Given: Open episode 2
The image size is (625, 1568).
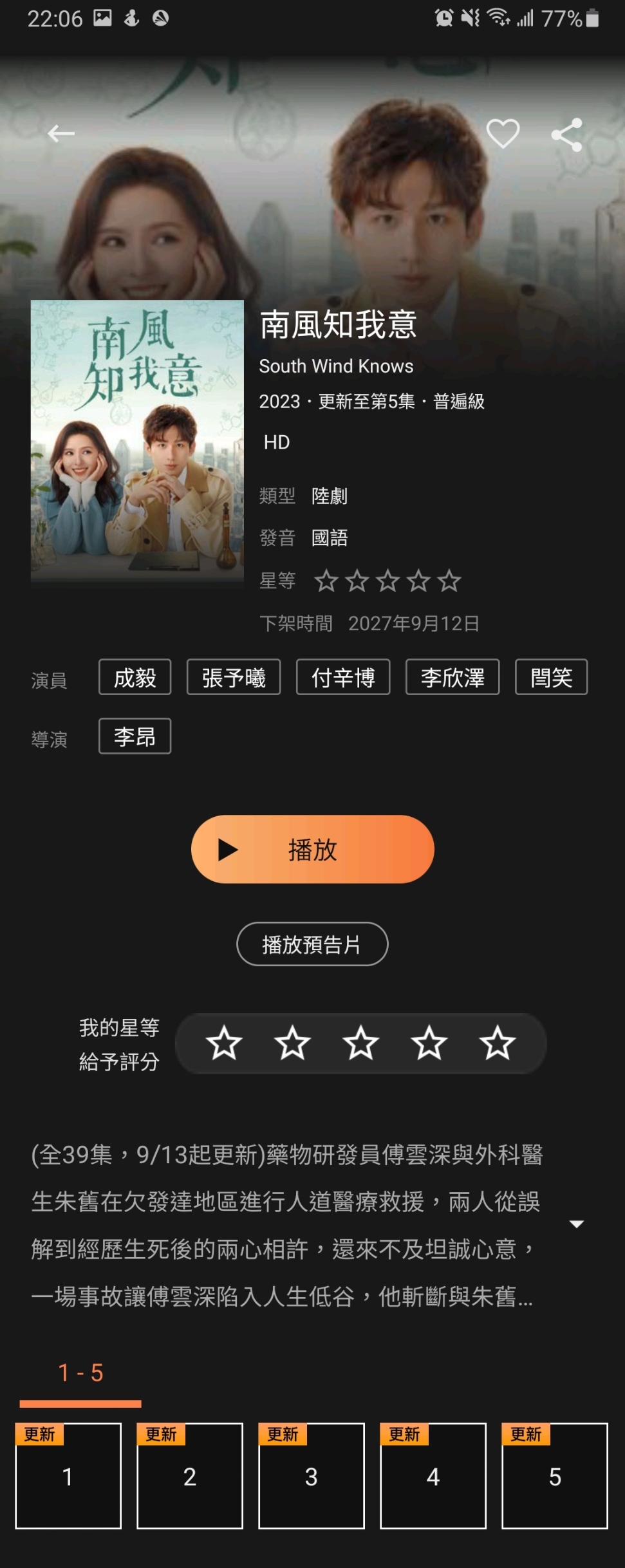Looking at the screenshot, I should 190,1476.
